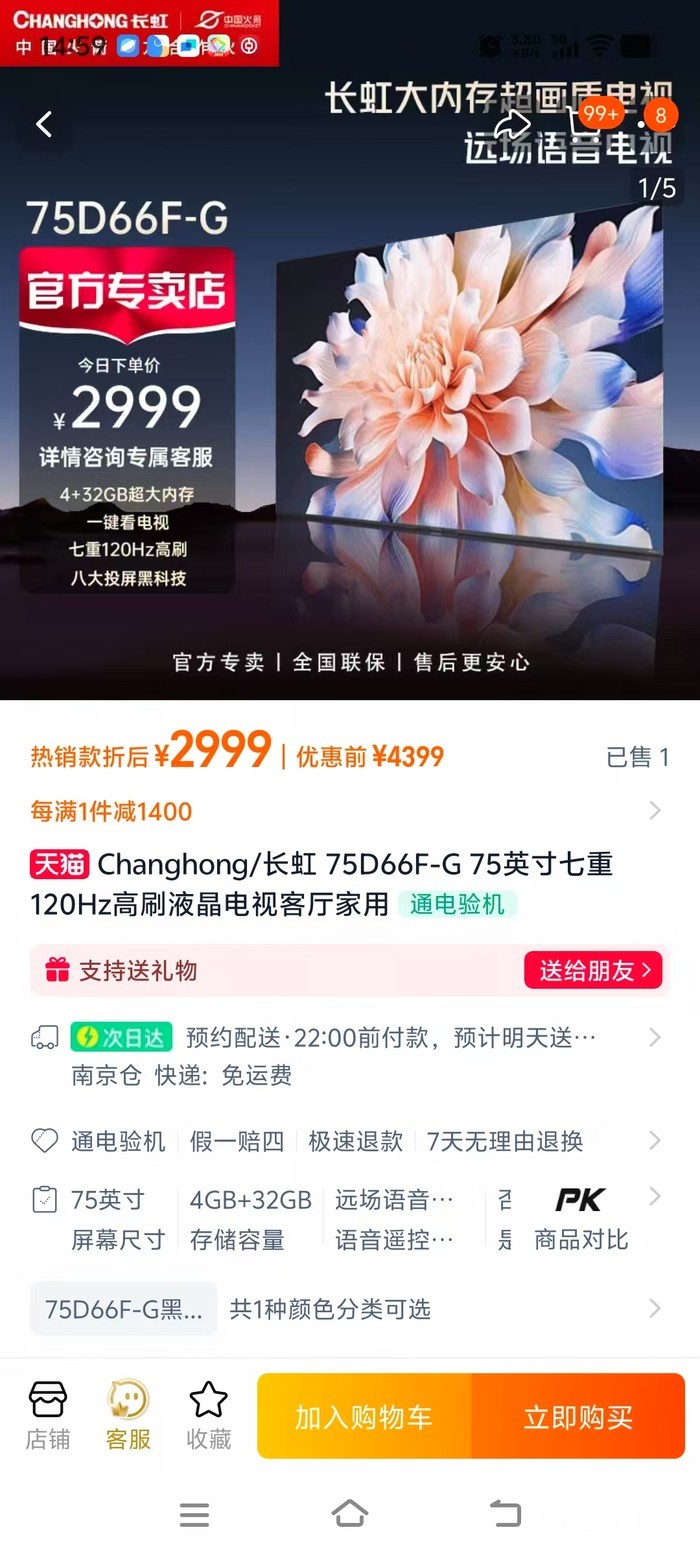Visit the 店铺 store page
The image size is (700, 1556).
48,1416
